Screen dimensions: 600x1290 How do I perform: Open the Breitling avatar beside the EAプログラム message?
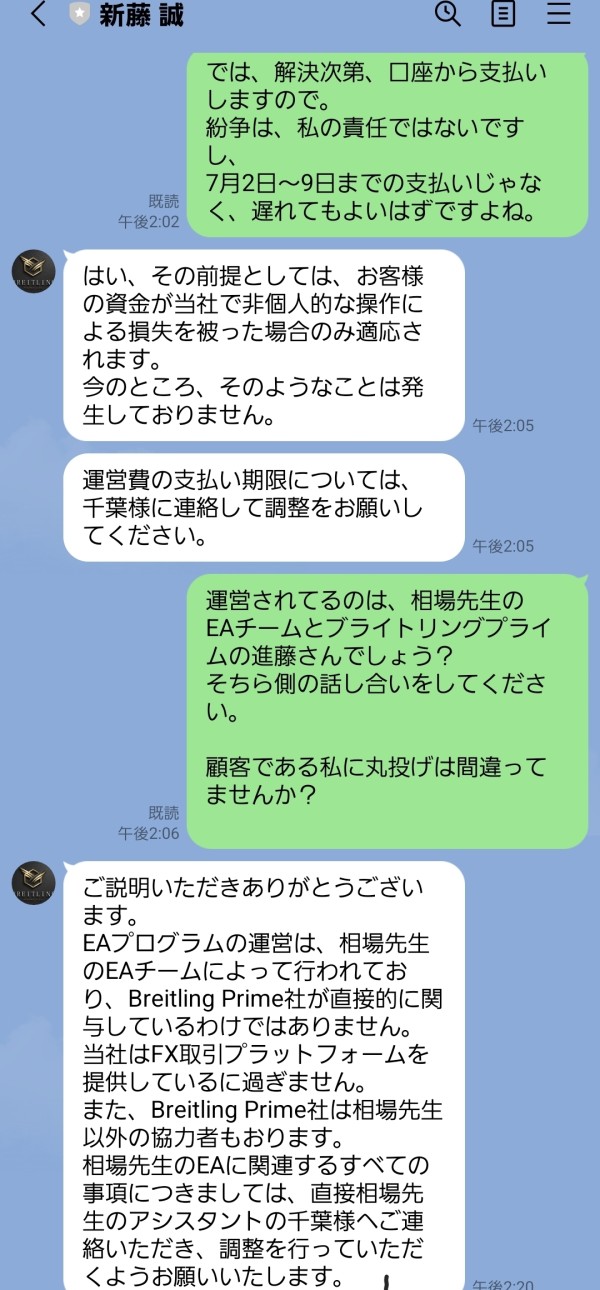tap(33, 883)
